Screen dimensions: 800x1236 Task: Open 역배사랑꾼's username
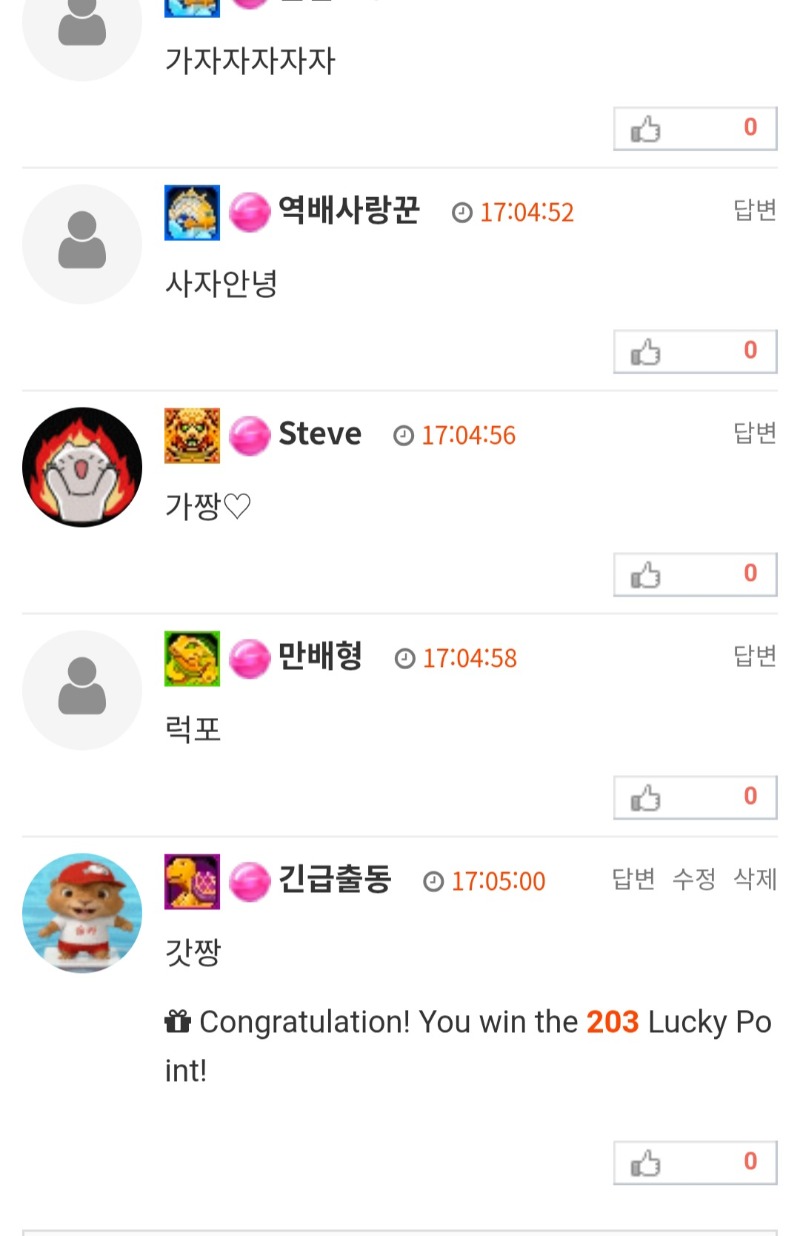pos(348,211)
